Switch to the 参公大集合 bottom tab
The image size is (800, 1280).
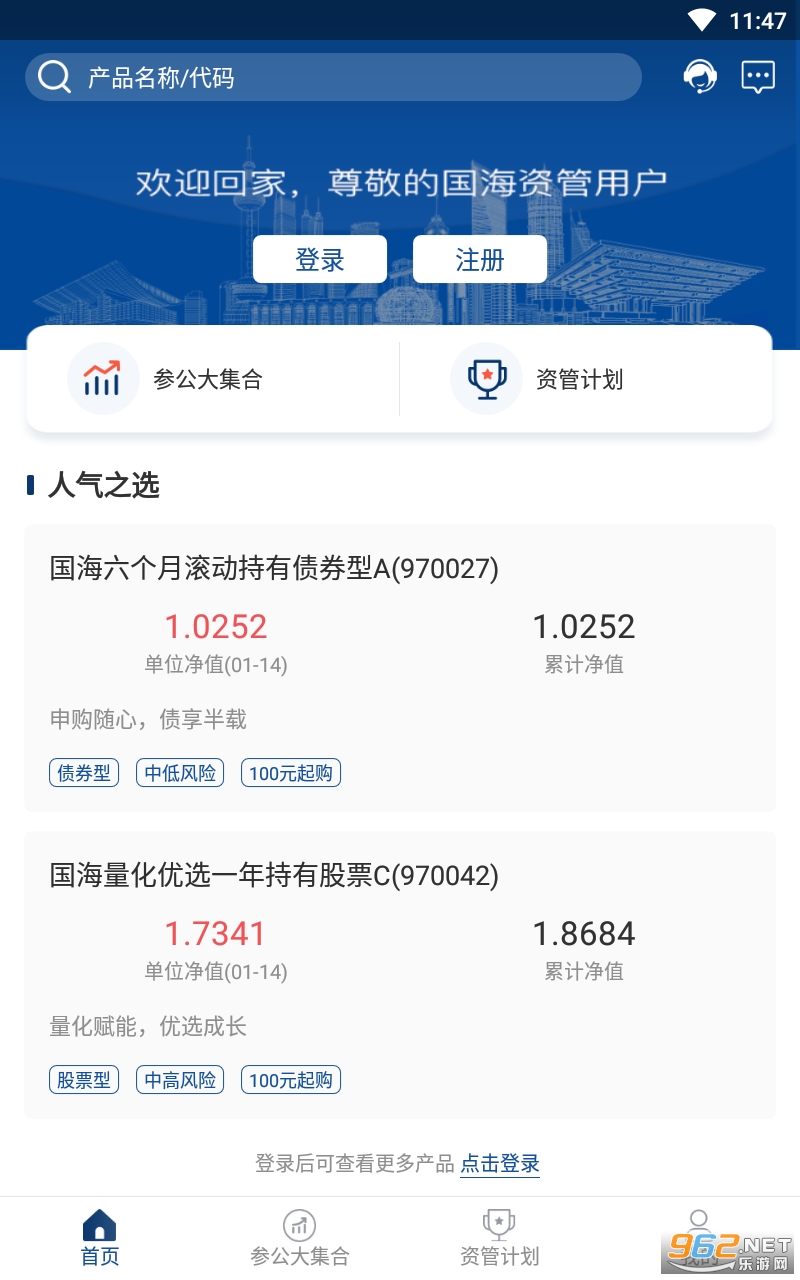coord(299,1238)
